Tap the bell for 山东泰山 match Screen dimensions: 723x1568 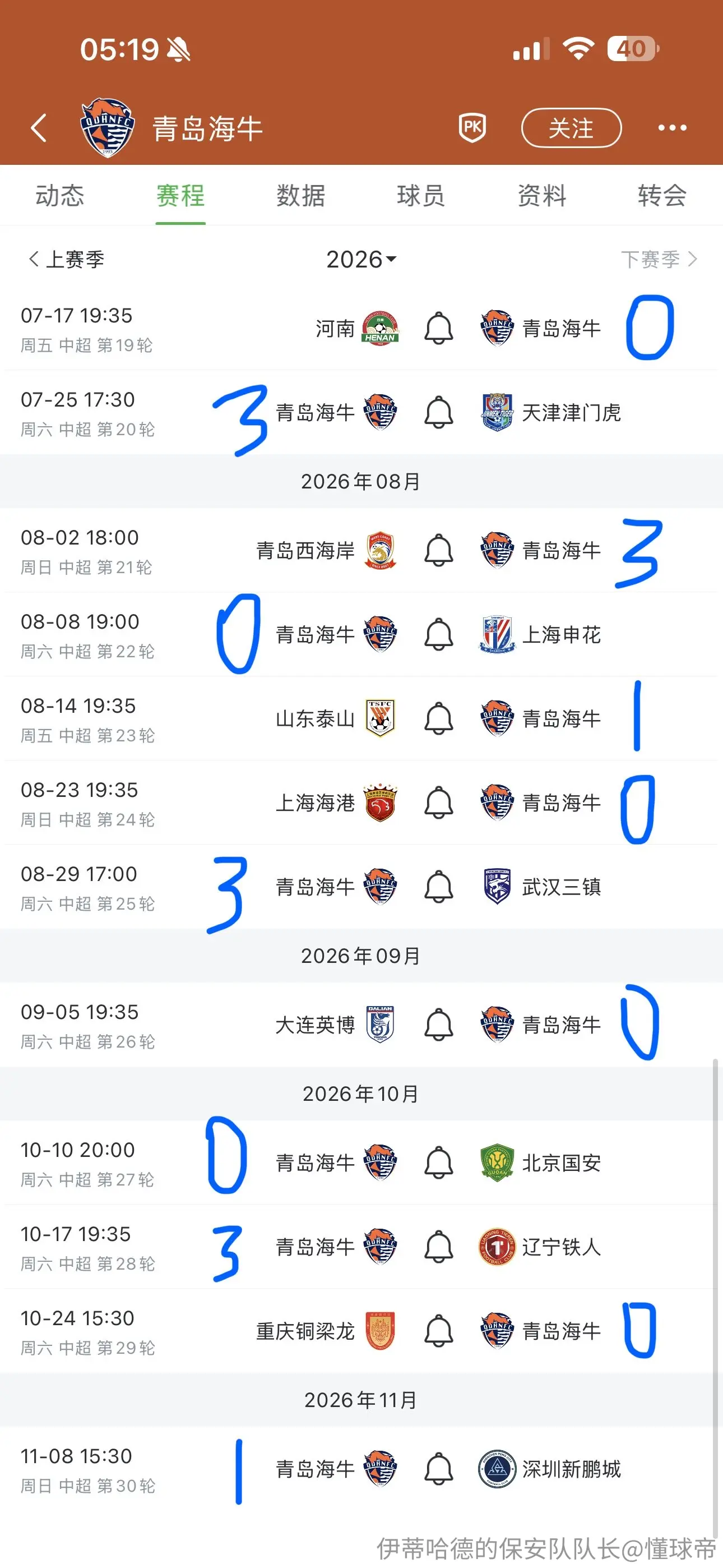click(438, 718)
